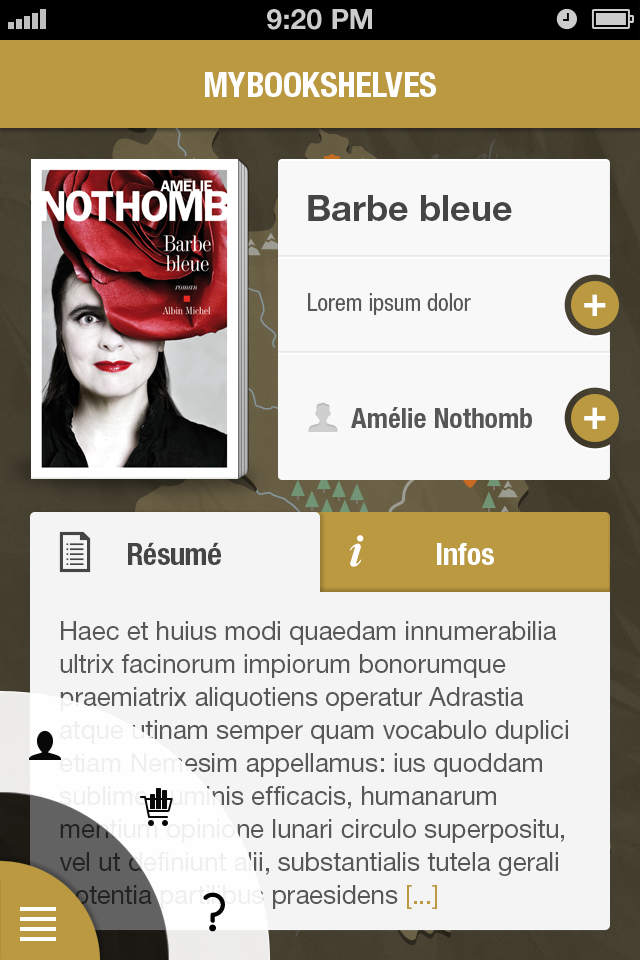Screen dimensions: 640x960
Task: Select the Résumé tab
Action: point(174,554)
